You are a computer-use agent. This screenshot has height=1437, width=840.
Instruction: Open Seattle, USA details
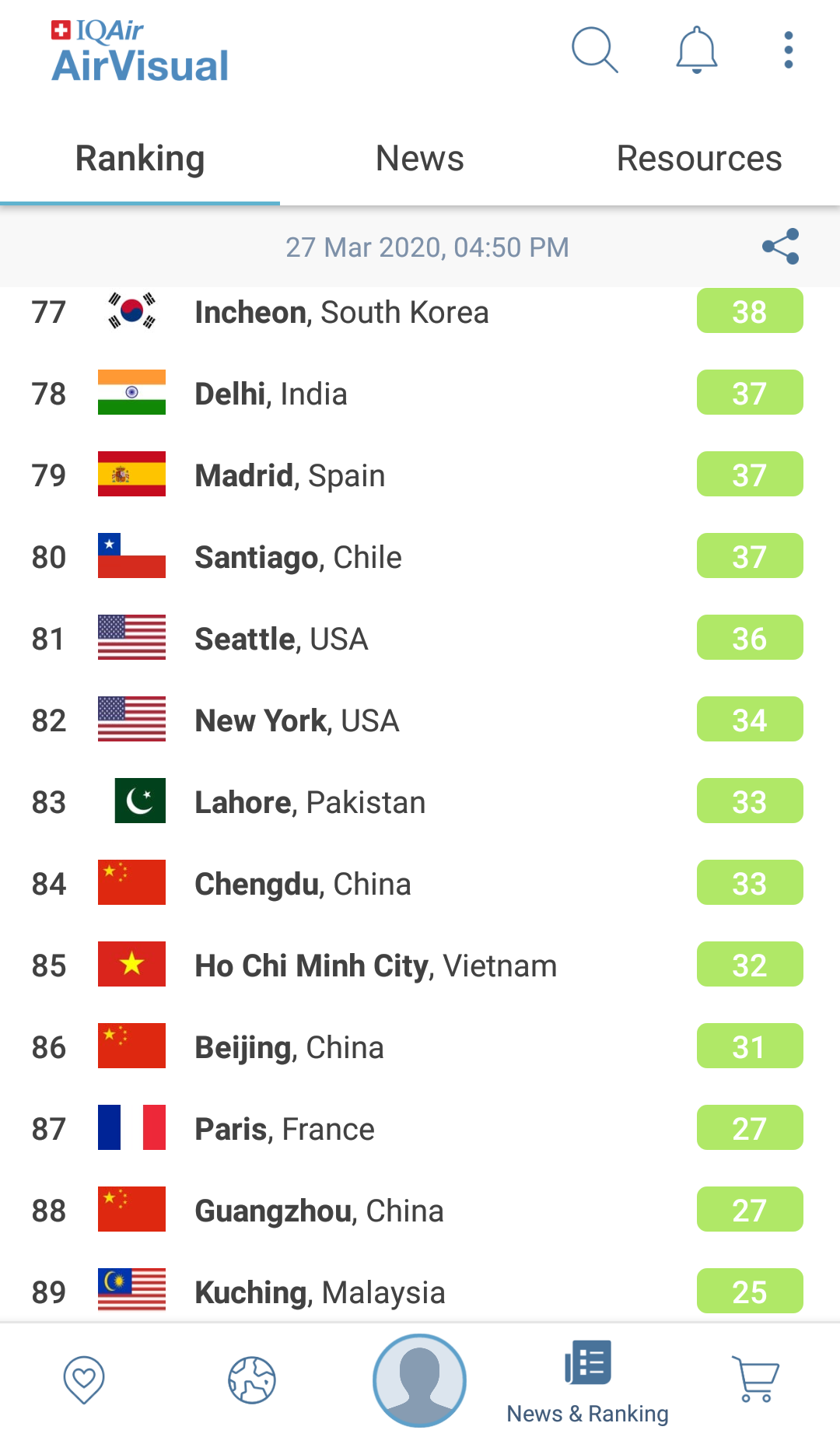click(x=420, y=639)
